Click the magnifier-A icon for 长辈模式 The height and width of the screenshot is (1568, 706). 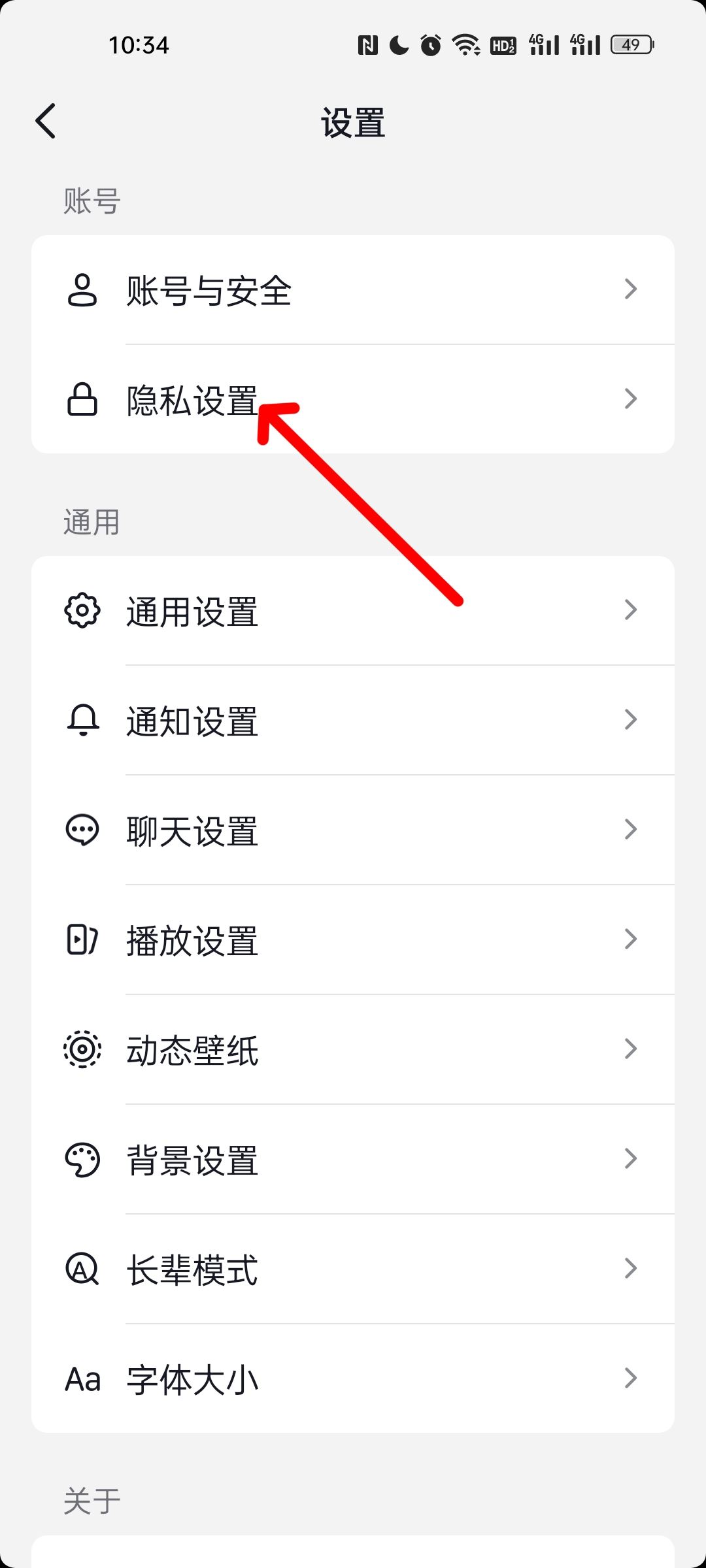(x=82, y=1268)
